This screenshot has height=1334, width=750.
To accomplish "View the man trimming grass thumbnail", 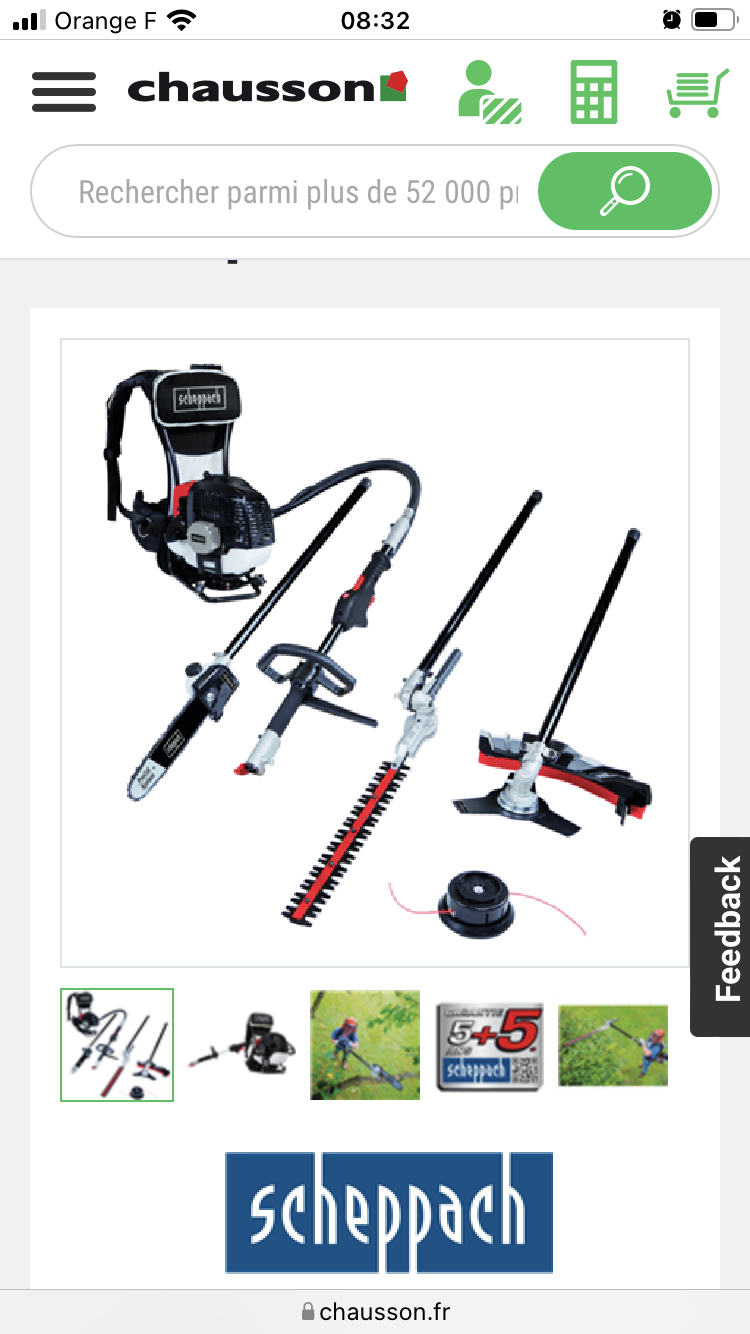I will (365, 1045).
